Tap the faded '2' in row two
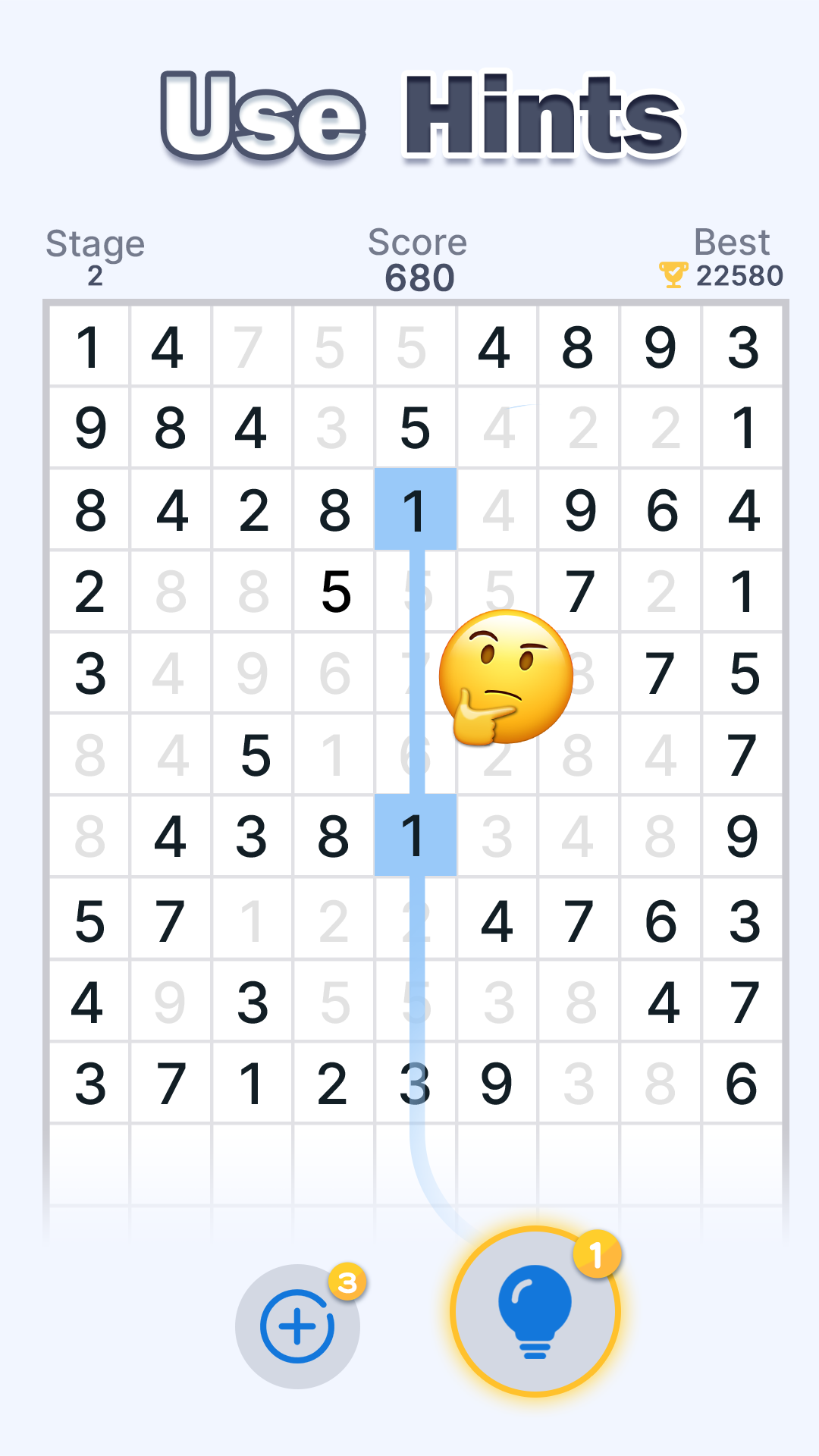The width and height of the screenshot is (819, 1456). pyautogui.click(x=580, y=428)
